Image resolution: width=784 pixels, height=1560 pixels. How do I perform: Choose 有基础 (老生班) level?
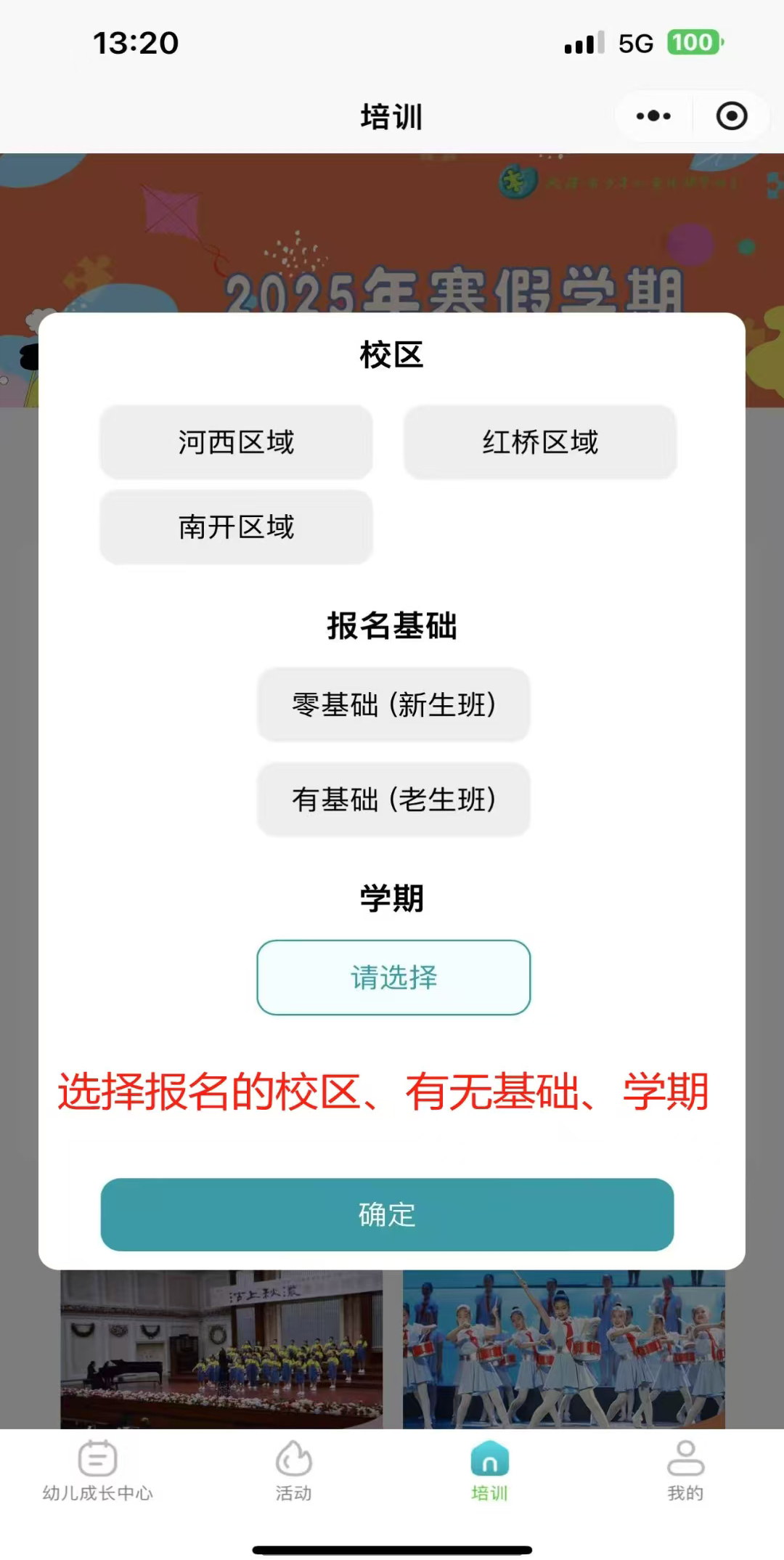pyautogui.click(x=393, y=800)
